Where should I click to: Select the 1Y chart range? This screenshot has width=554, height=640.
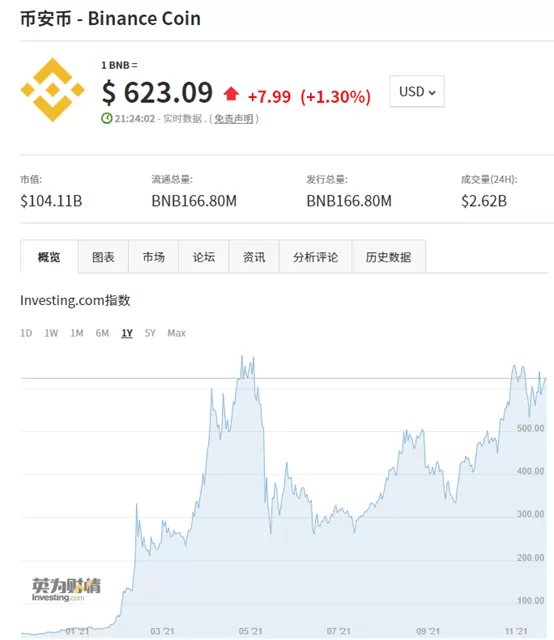[127, 333]
